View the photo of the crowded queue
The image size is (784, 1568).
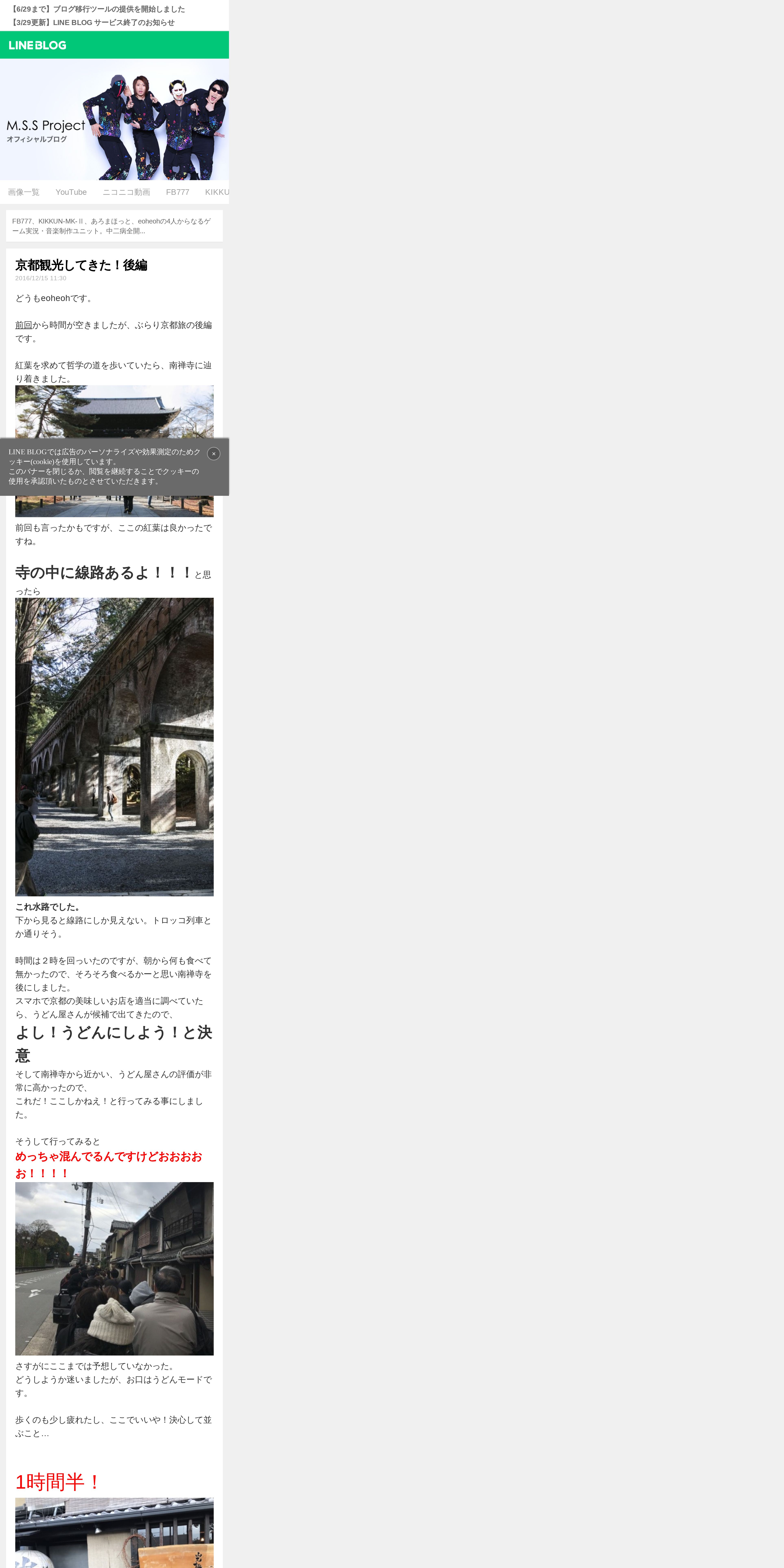(x=114, y=1269)
